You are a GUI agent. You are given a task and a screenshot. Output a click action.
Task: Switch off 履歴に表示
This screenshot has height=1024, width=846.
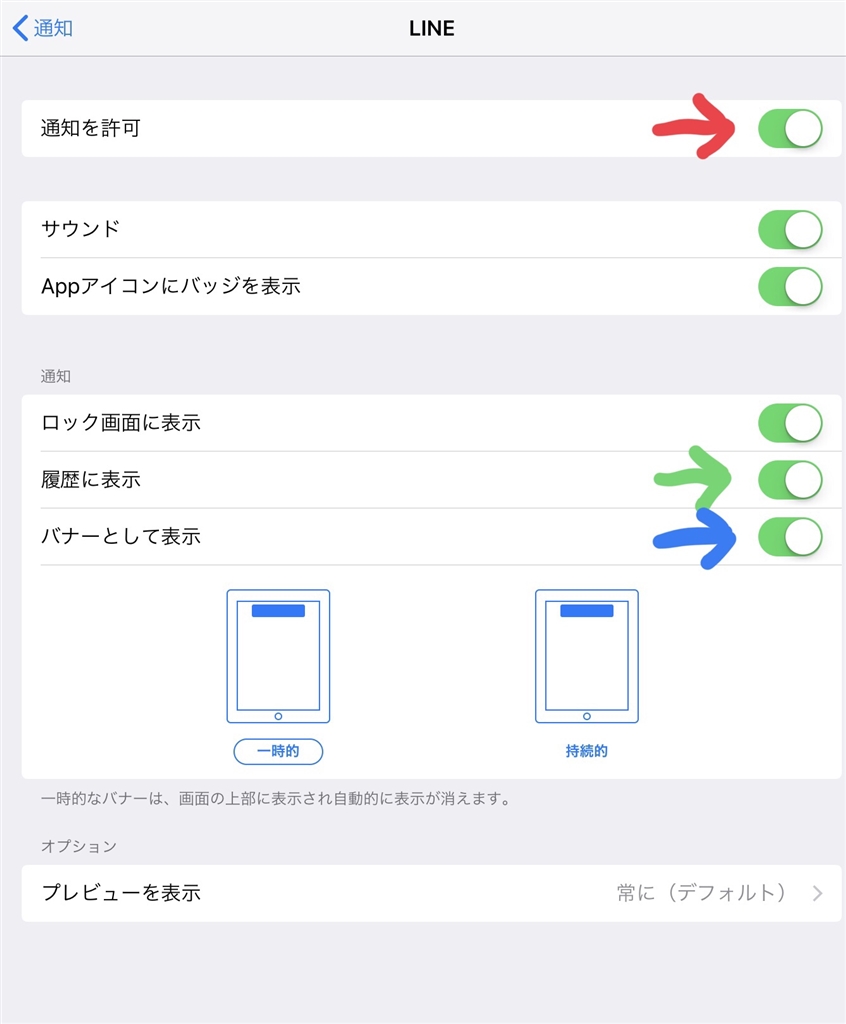pyautogui.click(x=789, y=480)
